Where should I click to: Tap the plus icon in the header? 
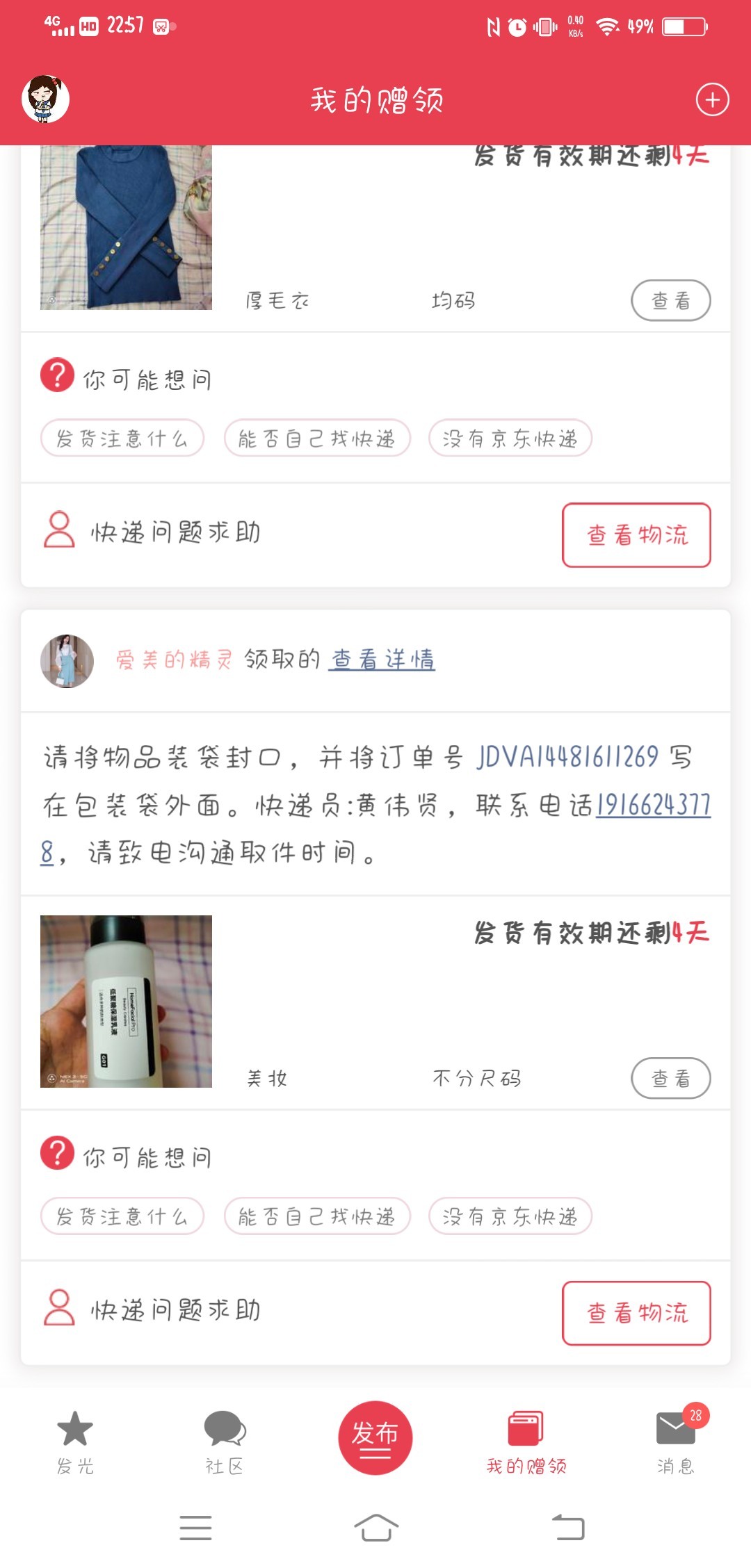712,99
